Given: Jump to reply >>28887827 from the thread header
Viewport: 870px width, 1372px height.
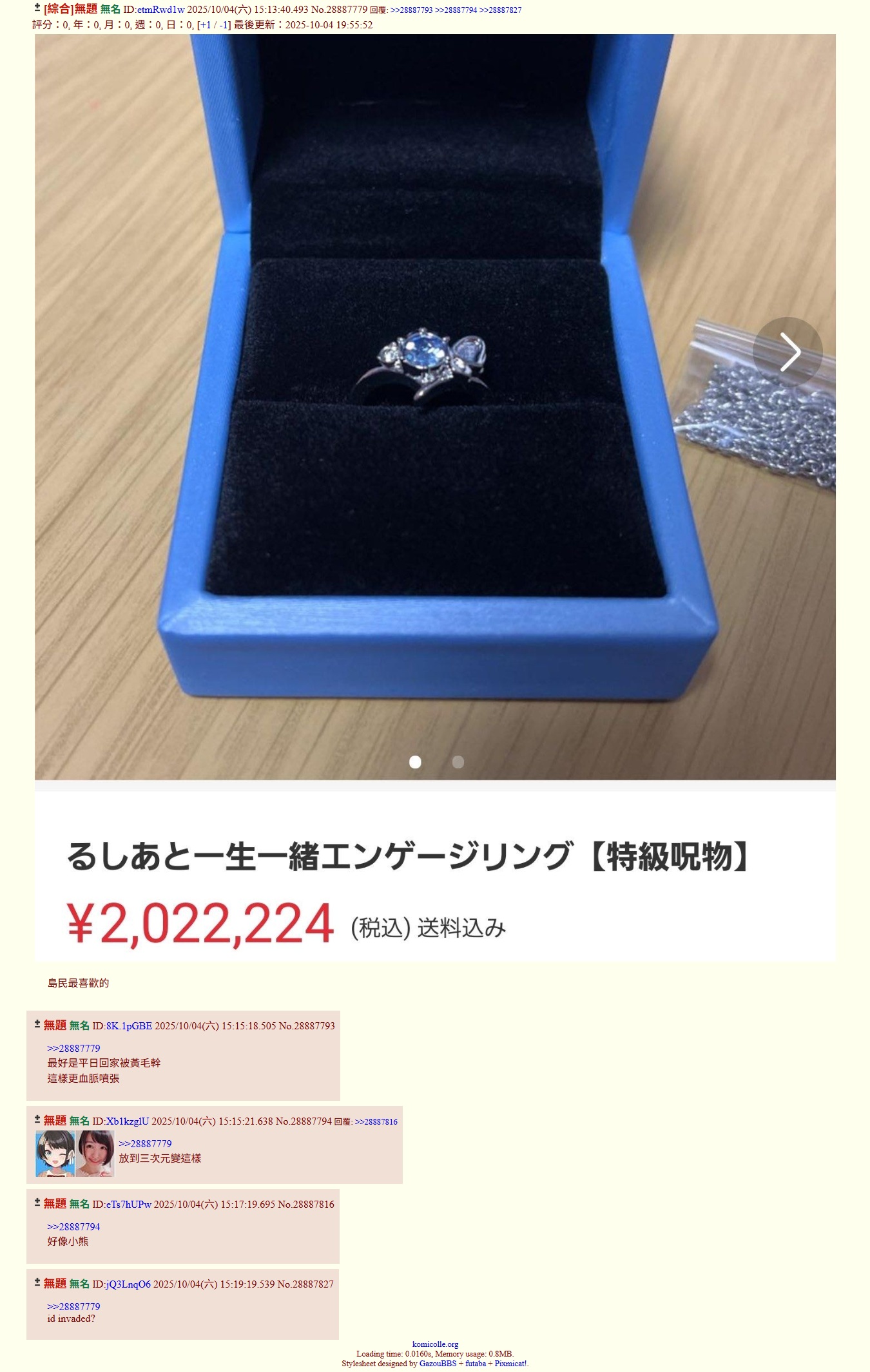Looking at the screenshot, I should (500, 10).
